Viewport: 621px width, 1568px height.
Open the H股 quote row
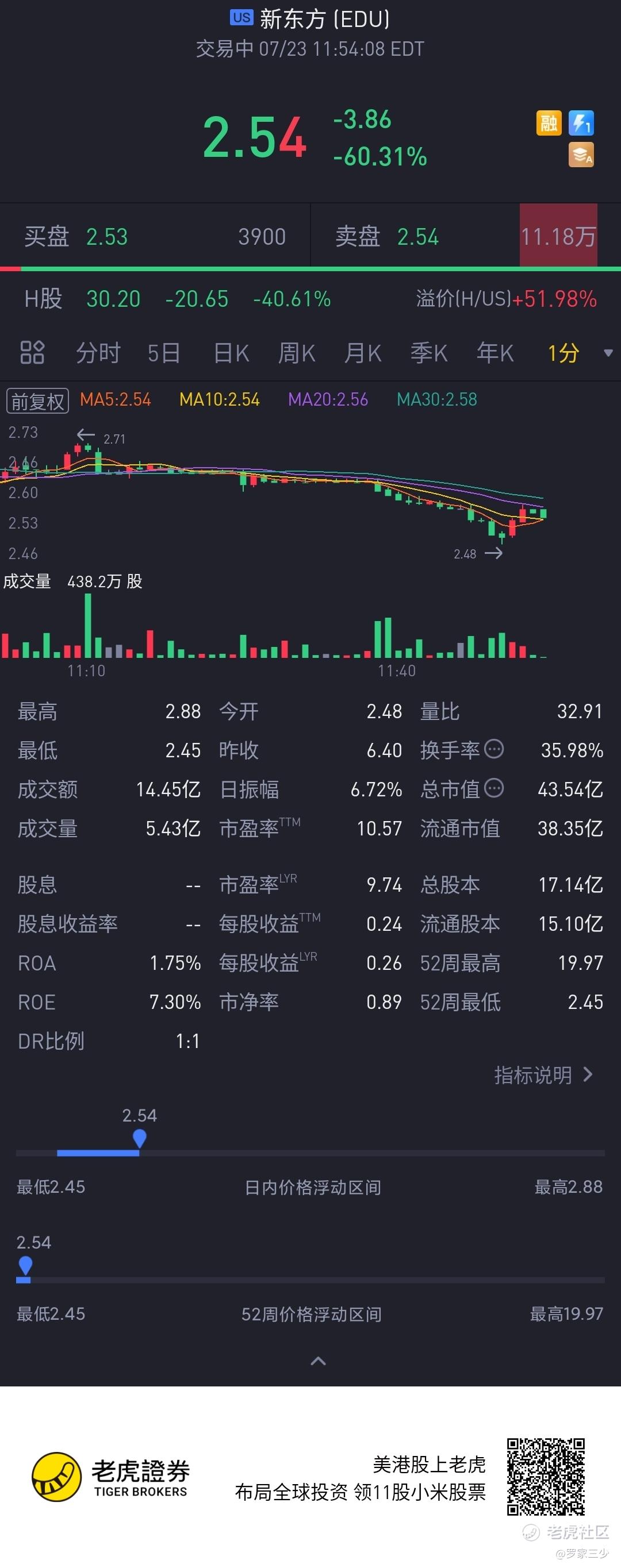coord(310,299)
